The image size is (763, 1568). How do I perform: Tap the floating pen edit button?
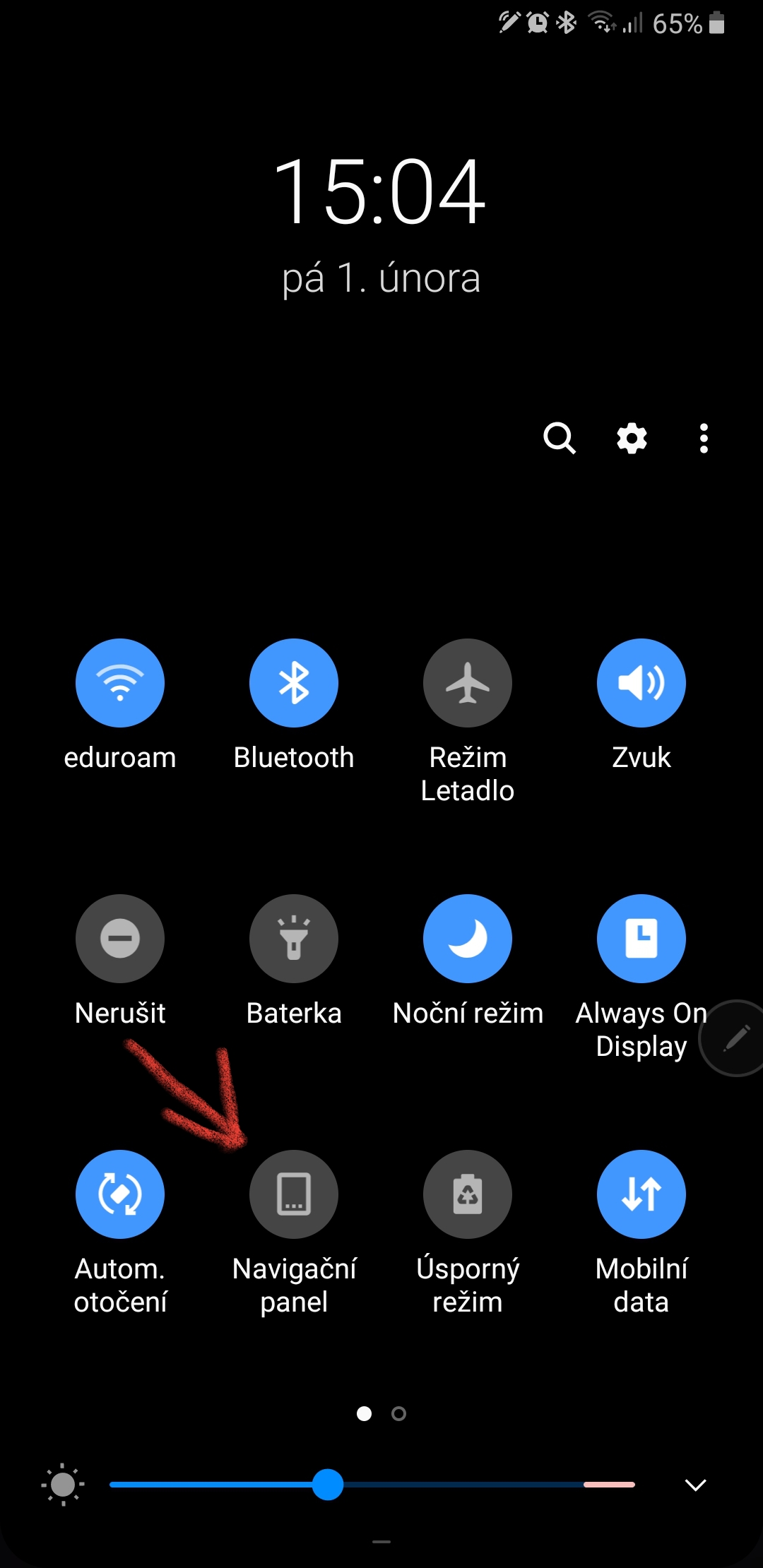735,1038
